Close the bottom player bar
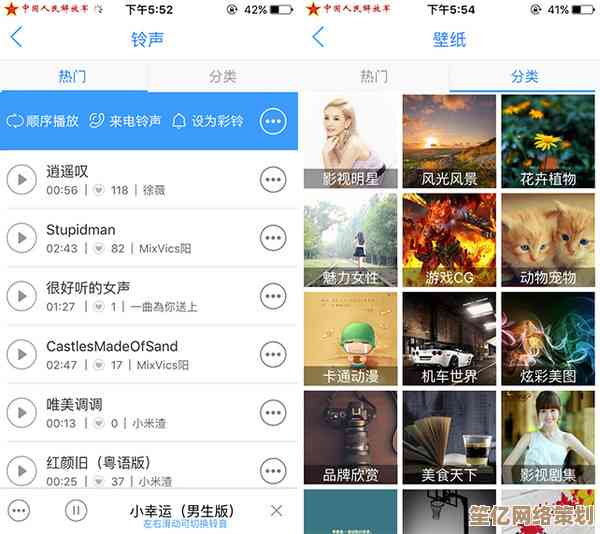This screenshot has width=600, height=534. (277, 510)
